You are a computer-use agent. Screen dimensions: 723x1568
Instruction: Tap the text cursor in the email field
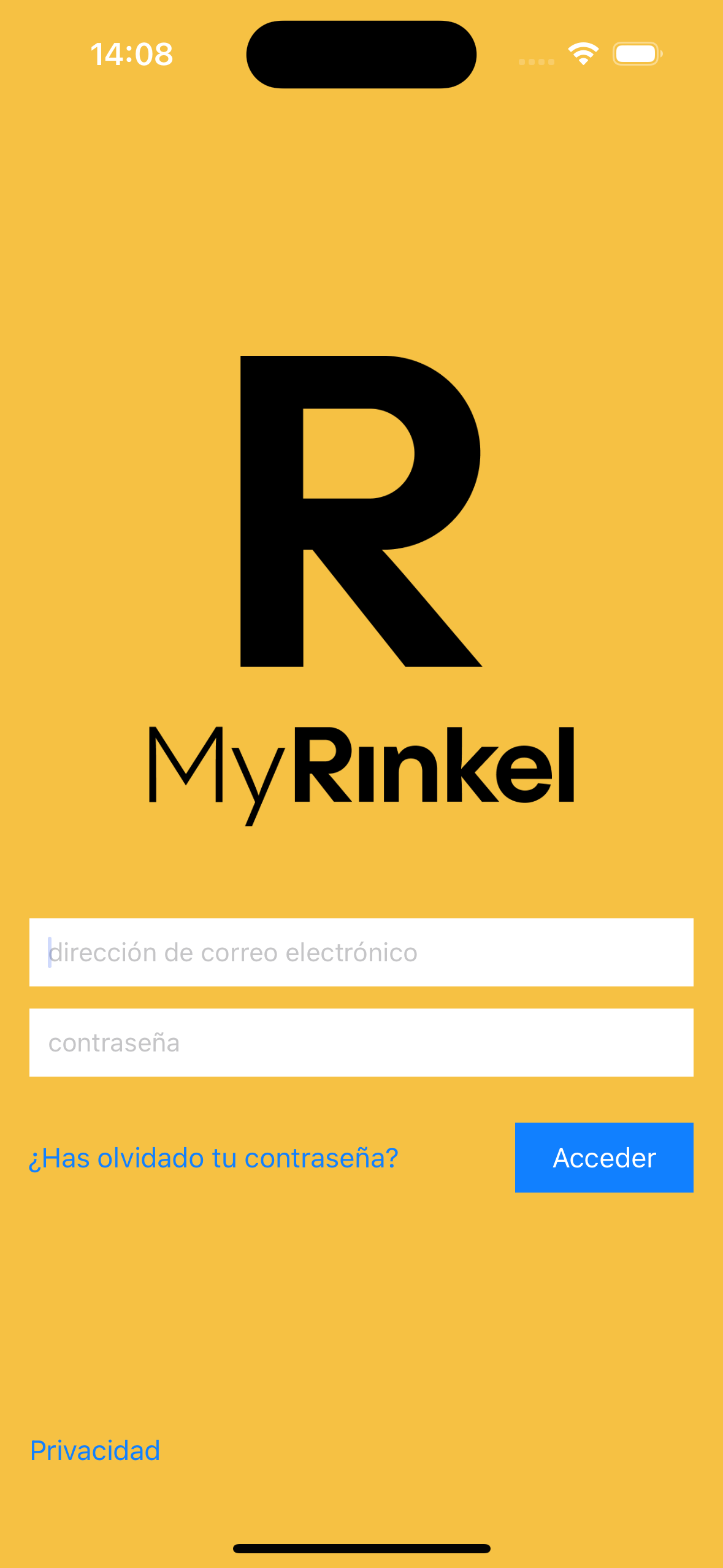pyautogui.click(x=48, y=953)
